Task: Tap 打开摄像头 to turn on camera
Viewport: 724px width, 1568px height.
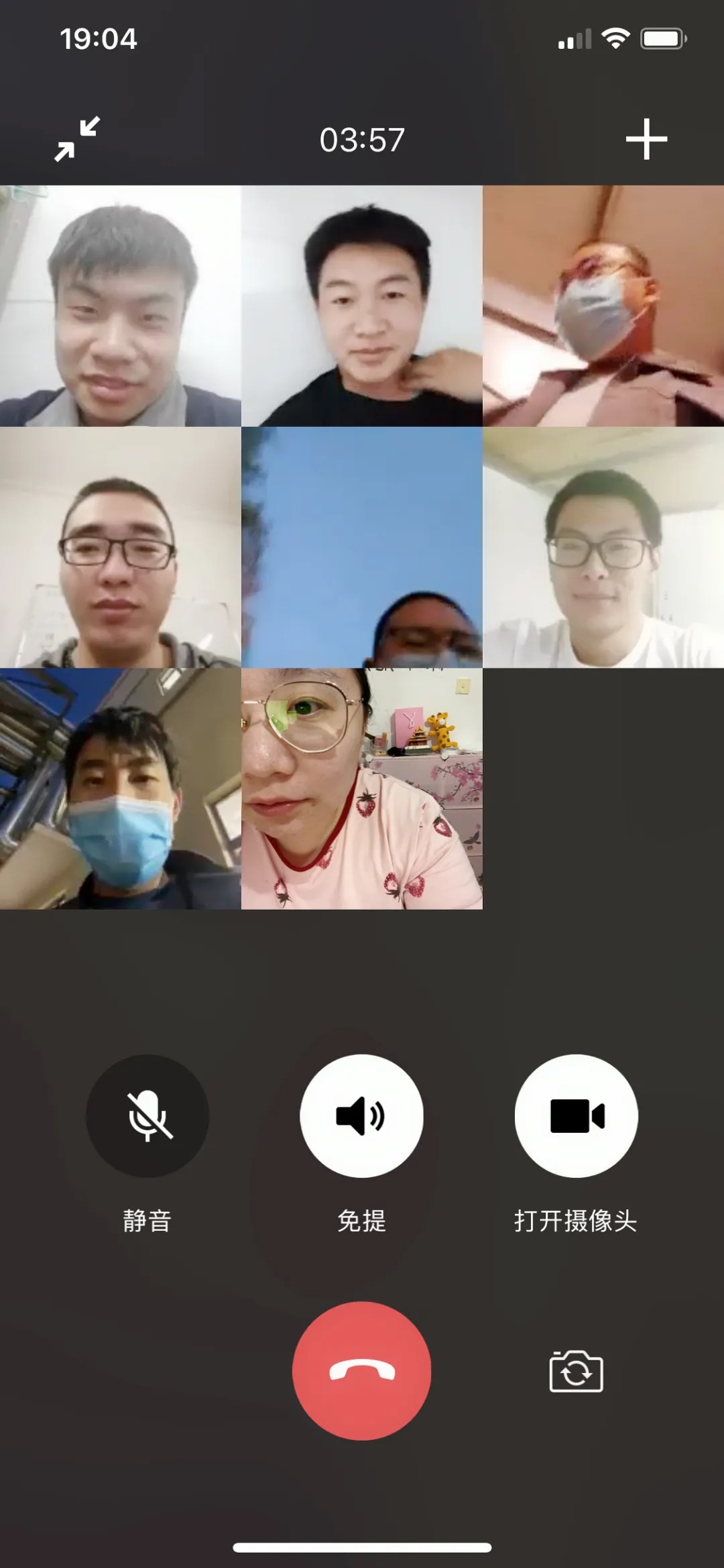Action: tap(576, 1115)
